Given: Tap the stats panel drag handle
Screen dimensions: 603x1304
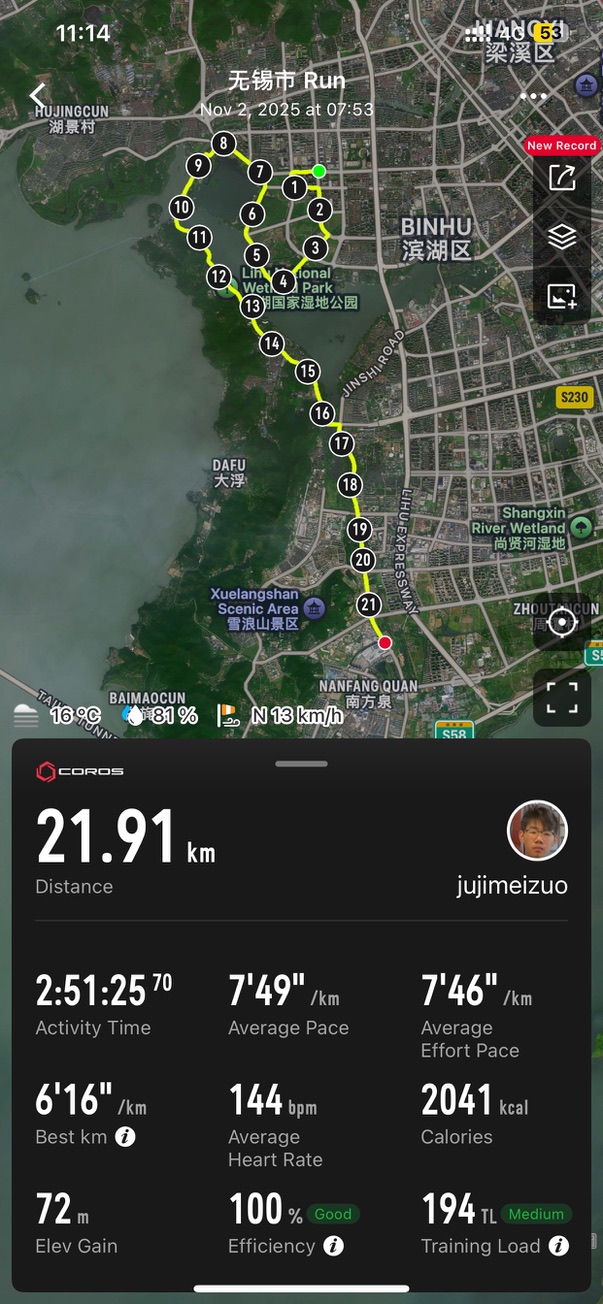Looking at the screenshot, I should tap(301, 764).
